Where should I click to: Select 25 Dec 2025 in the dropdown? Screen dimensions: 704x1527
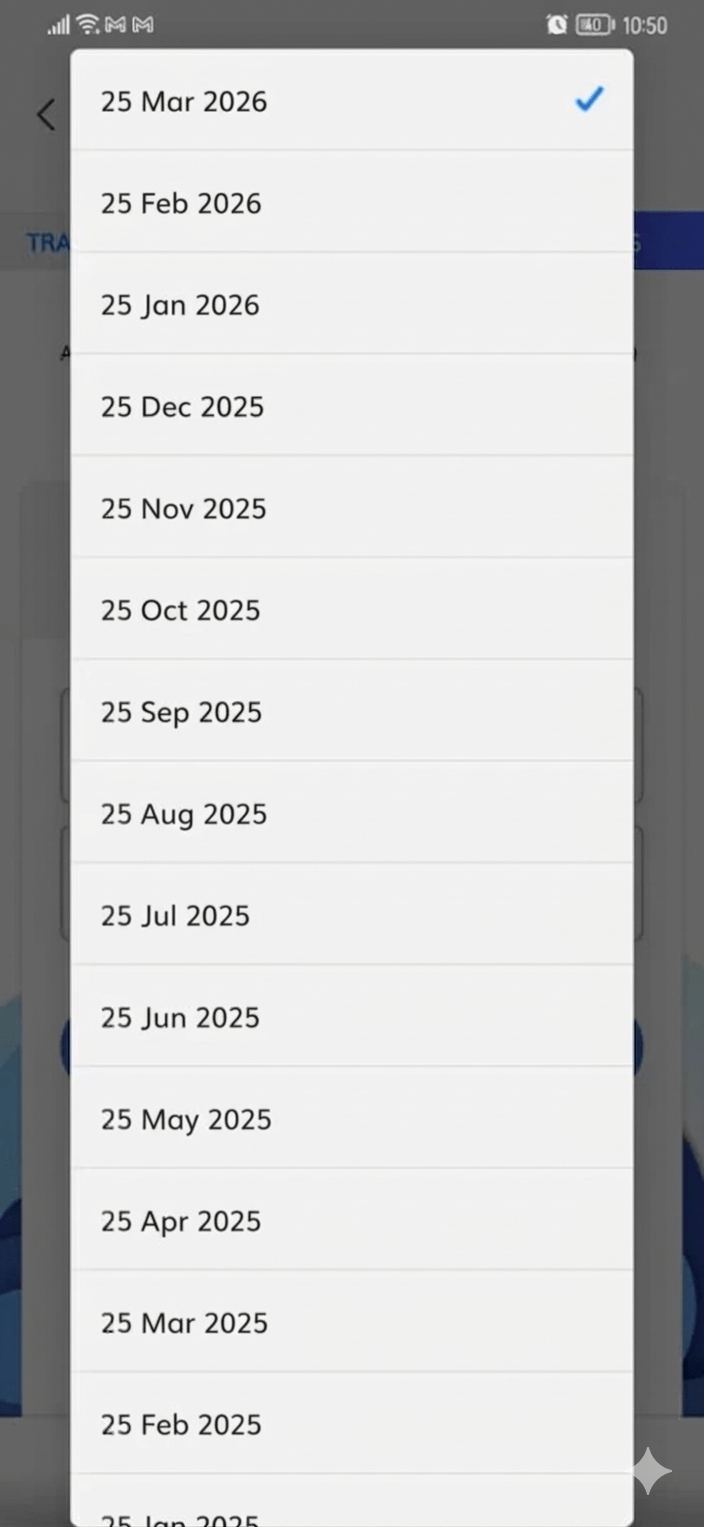click(x=350, y=407)
